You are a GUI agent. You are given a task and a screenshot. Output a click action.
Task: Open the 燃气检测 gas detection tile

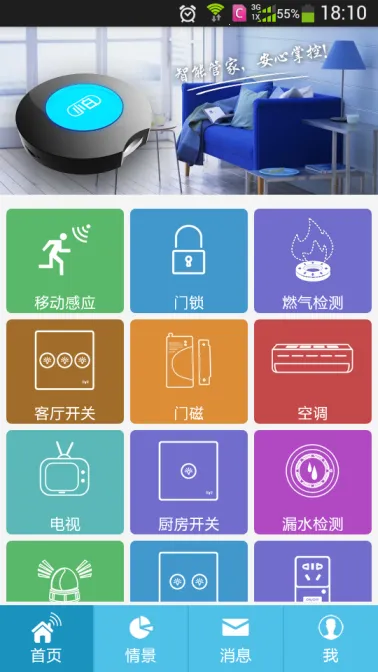[x=312, y=261]
